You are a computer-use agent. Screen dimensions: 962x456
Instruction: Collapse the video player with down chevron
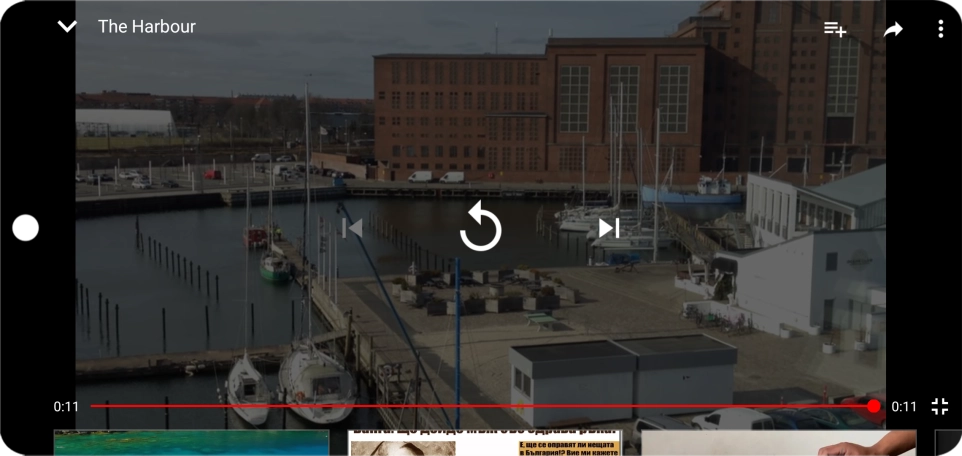(x=67, y=27)
